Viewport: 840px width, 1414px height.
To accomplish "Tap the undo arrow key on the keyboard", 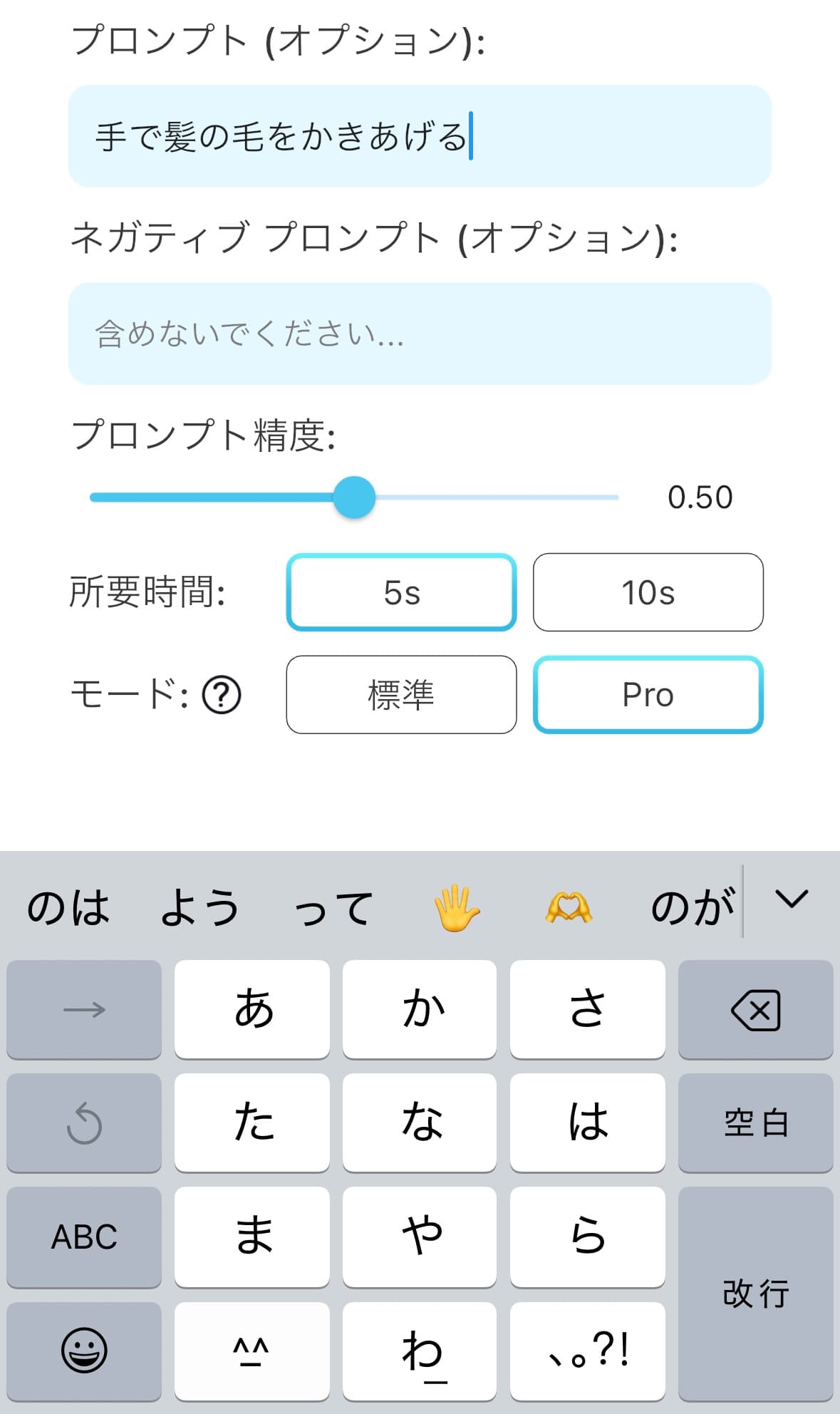I will click(x=83, y=1123).
